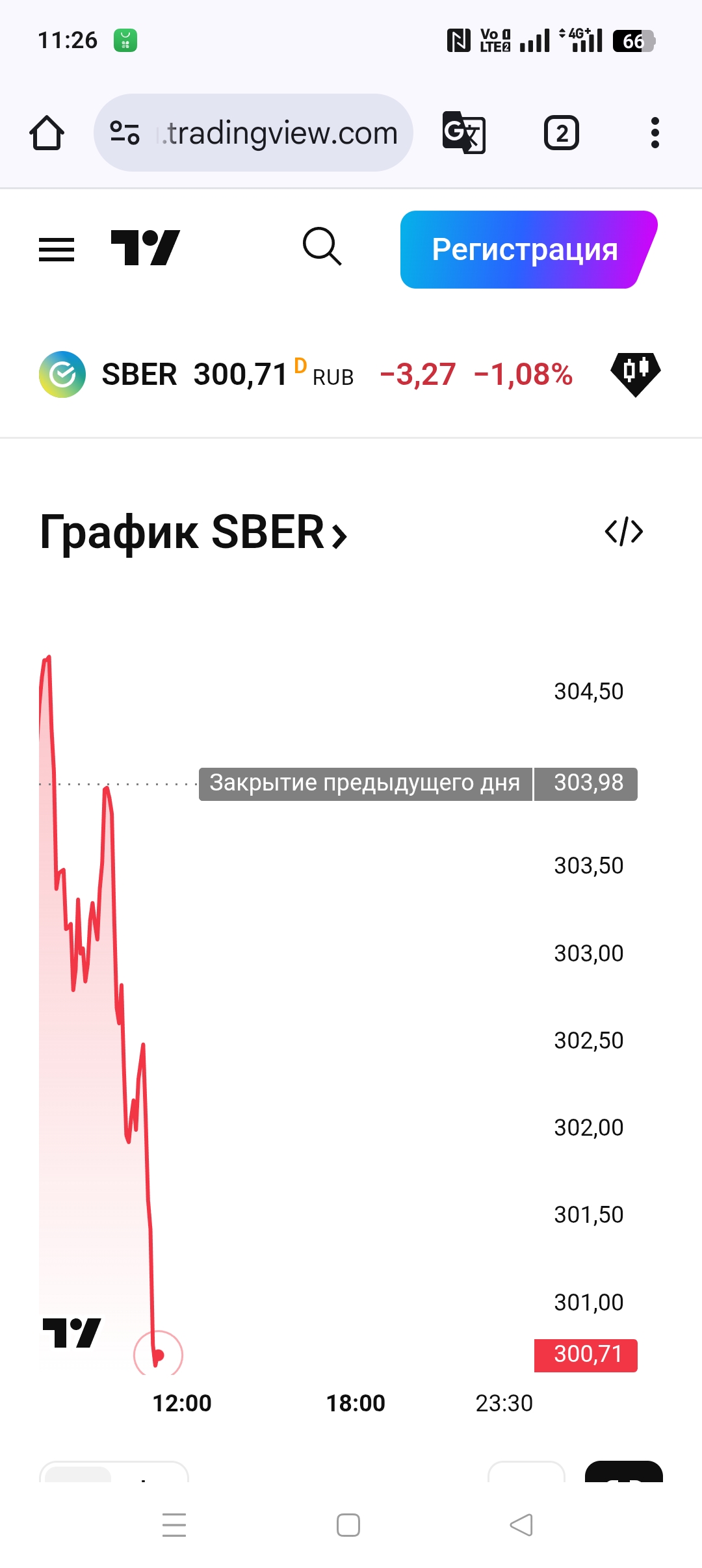702x1568 pixels.
Task: Open TradingView search
Action: pos(322,247)
